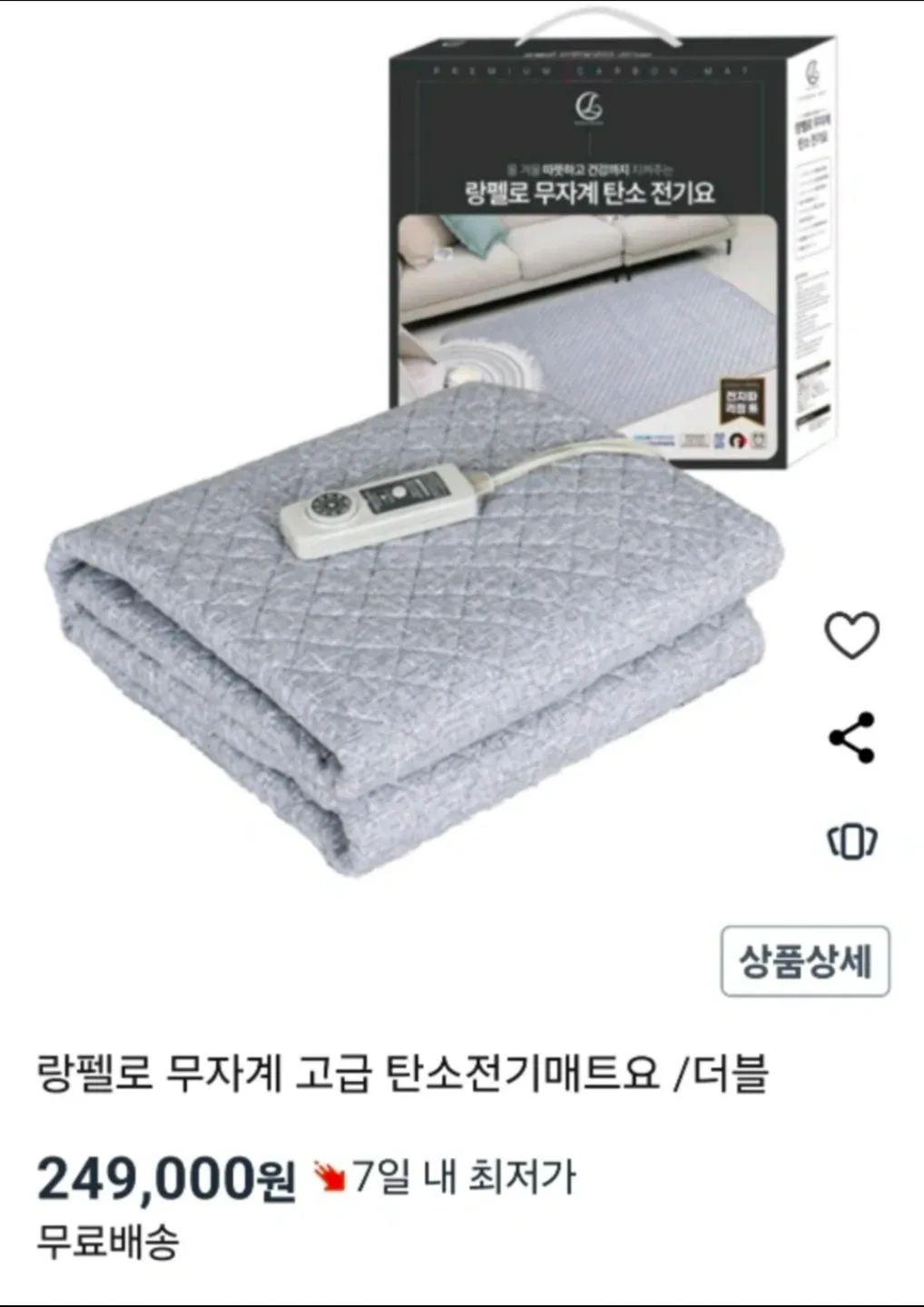Open 상품상세 product details
This screenshot has height=1307, width=924.
click(805, 961)
